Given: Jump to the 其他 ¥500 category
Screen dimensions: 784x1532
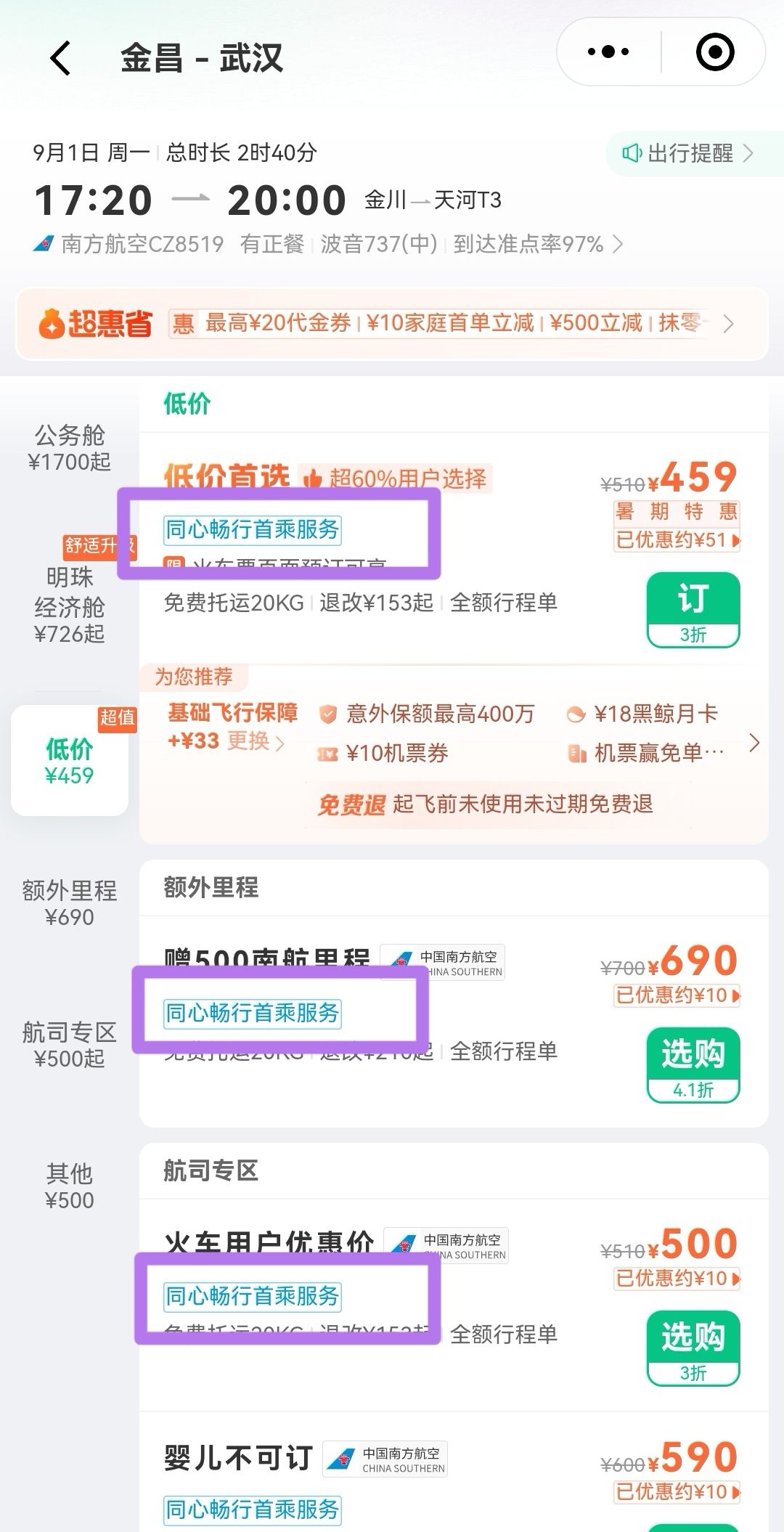Looking at the screenshot, I should point(70,1186).
